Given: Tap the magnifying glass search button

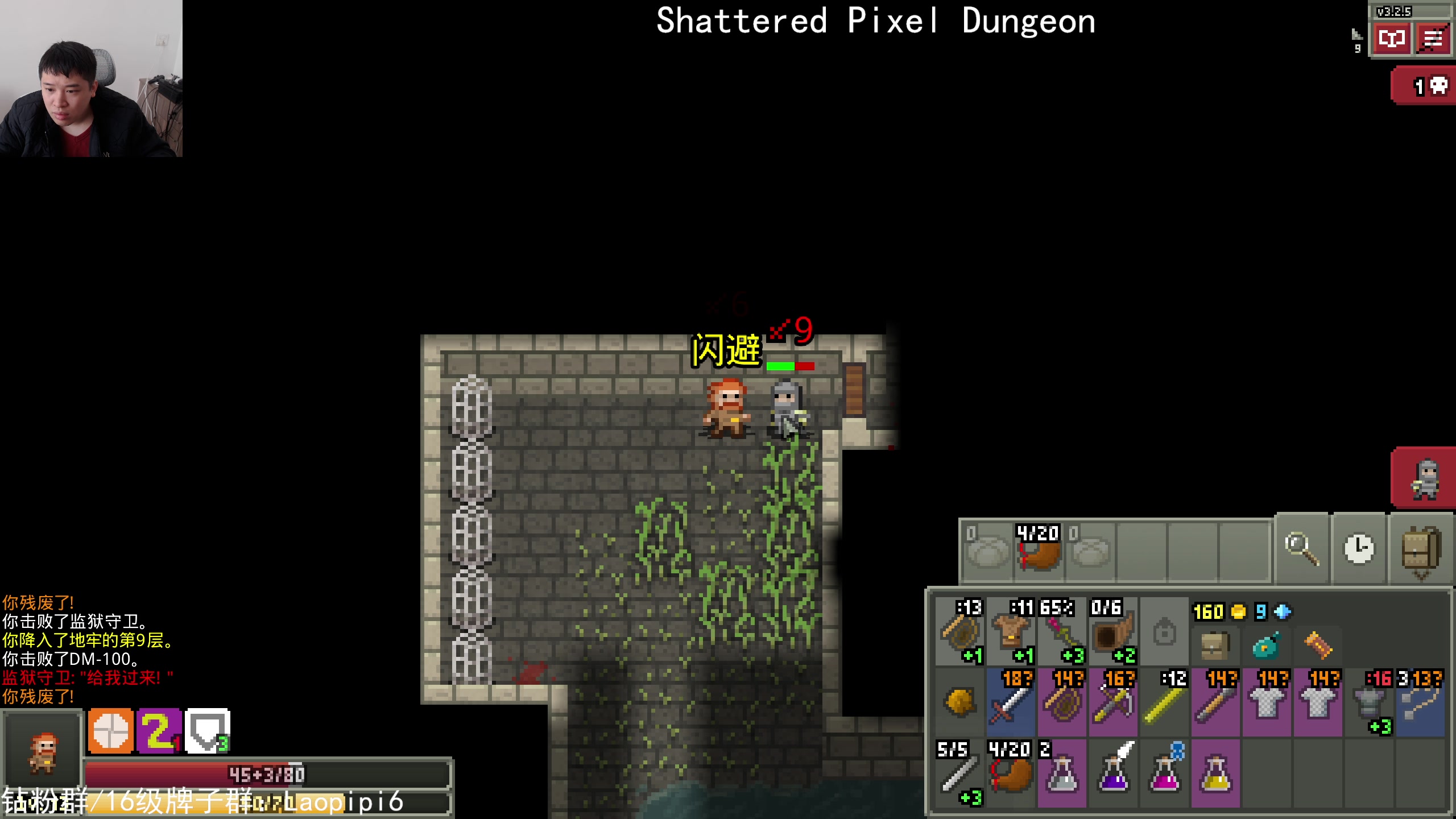Looking at the screenshot, I should click(x=1302, y=549).
